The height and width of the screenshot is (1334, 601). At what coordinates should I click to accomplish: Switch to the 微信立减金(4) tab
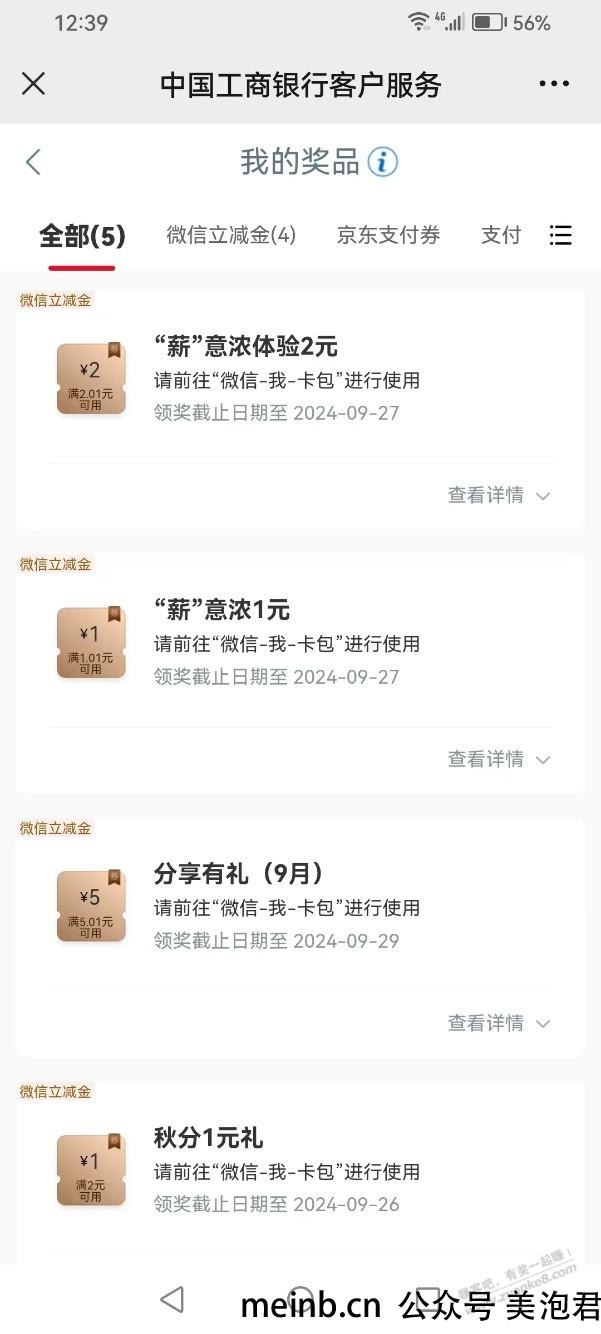(231, 236)
